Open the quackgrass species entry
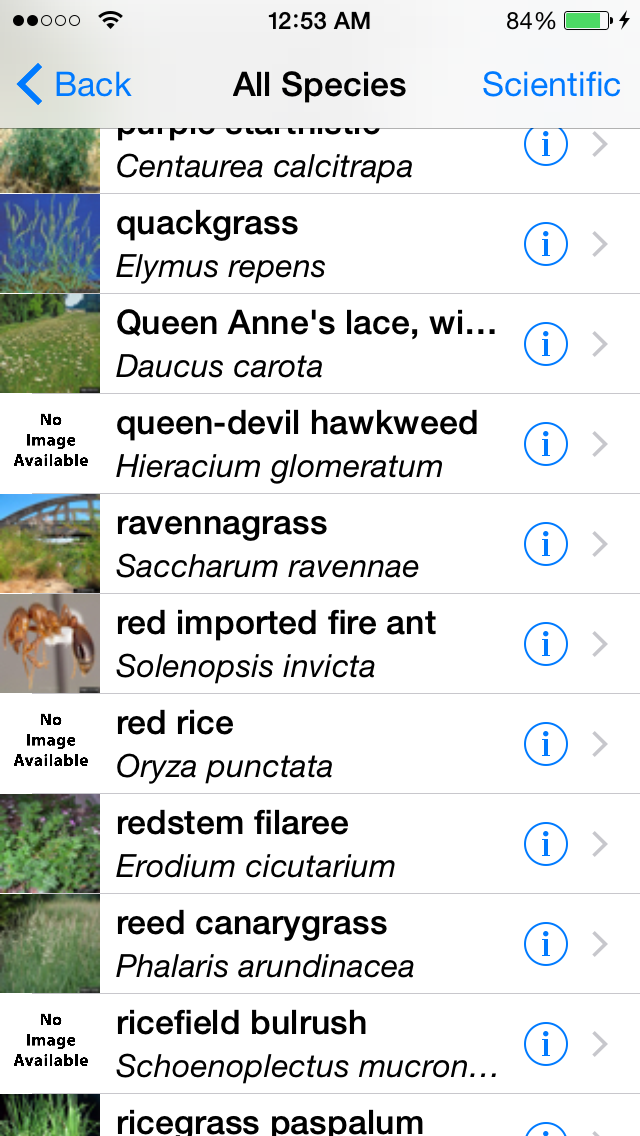The height and width of the screenshot is (1136, 640). point(300,244)
